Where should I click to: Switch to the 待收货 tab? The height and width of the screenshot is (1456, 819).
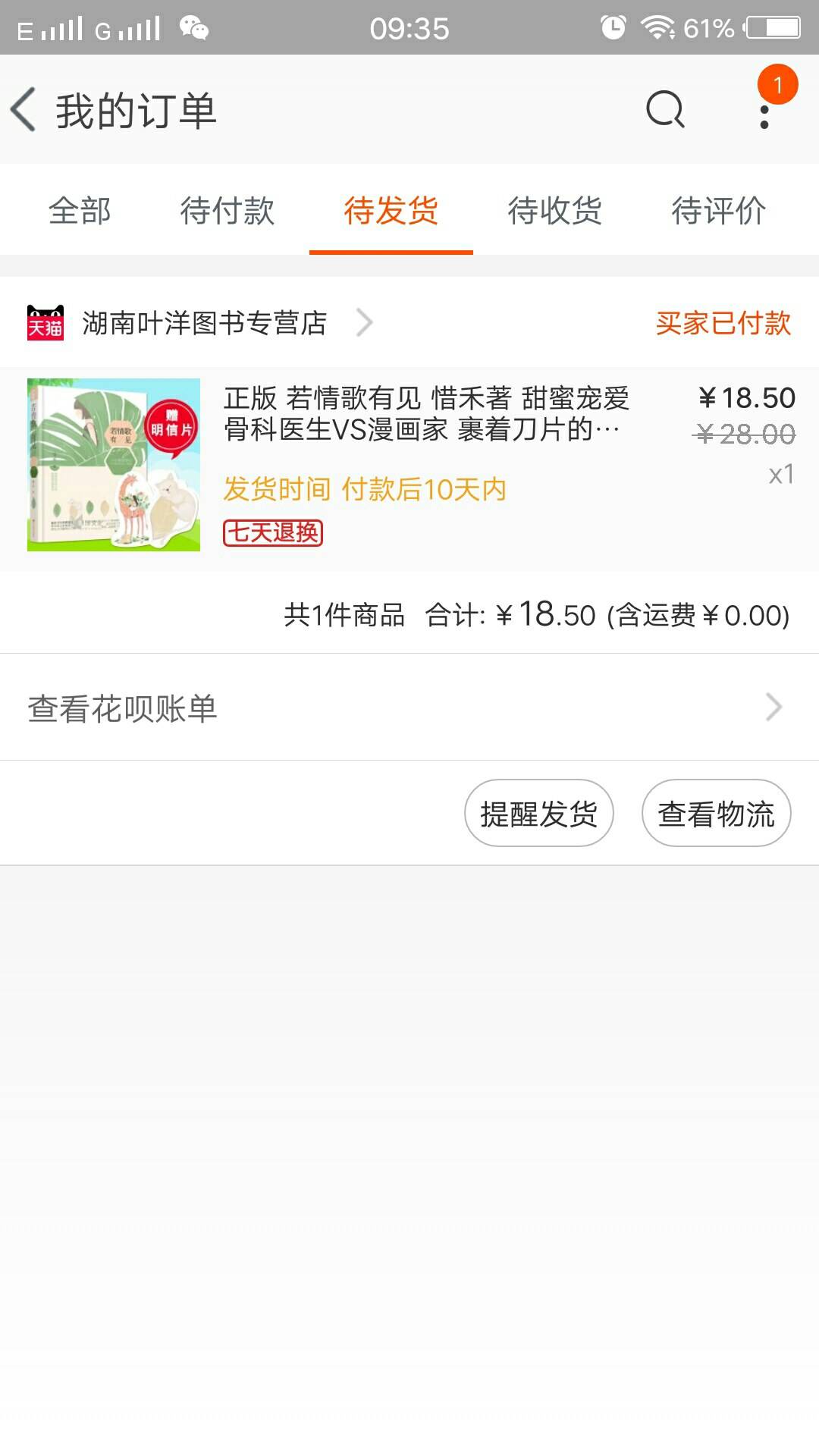point(555,211)
